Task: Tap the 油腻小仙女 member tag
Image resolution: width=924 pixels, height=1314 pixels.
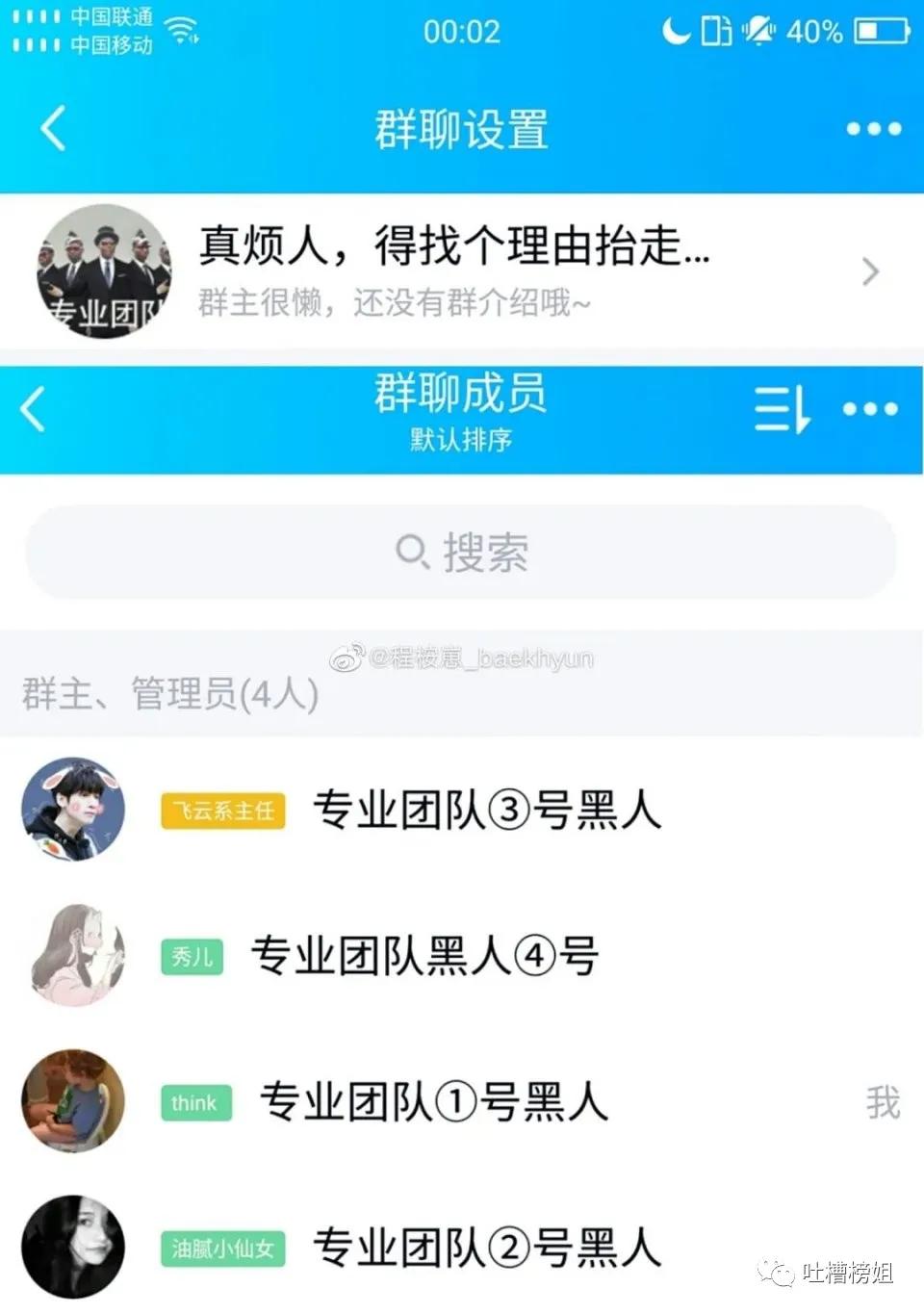Action: (221, 1249)
